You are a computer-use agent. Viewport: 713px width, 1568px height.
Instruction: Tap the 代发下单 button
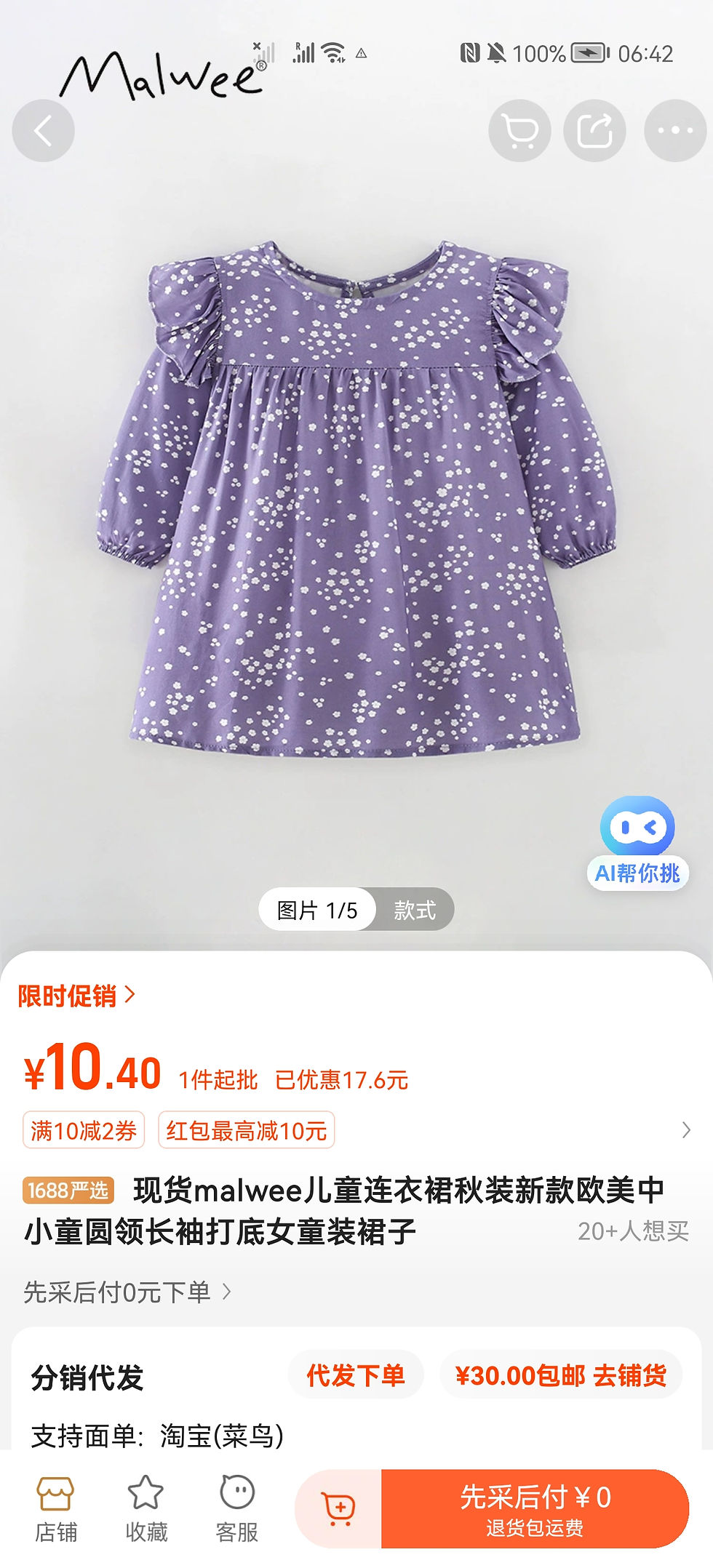[x=356, y=1375]
